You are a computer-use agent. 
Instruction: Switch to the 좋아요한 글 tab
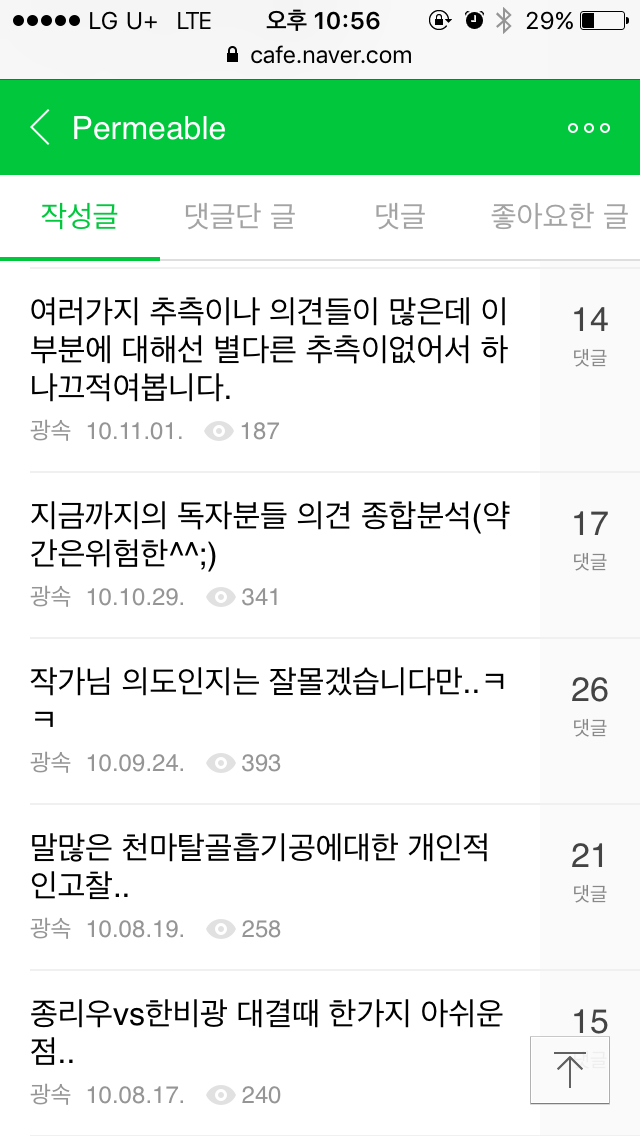point(558,215)
